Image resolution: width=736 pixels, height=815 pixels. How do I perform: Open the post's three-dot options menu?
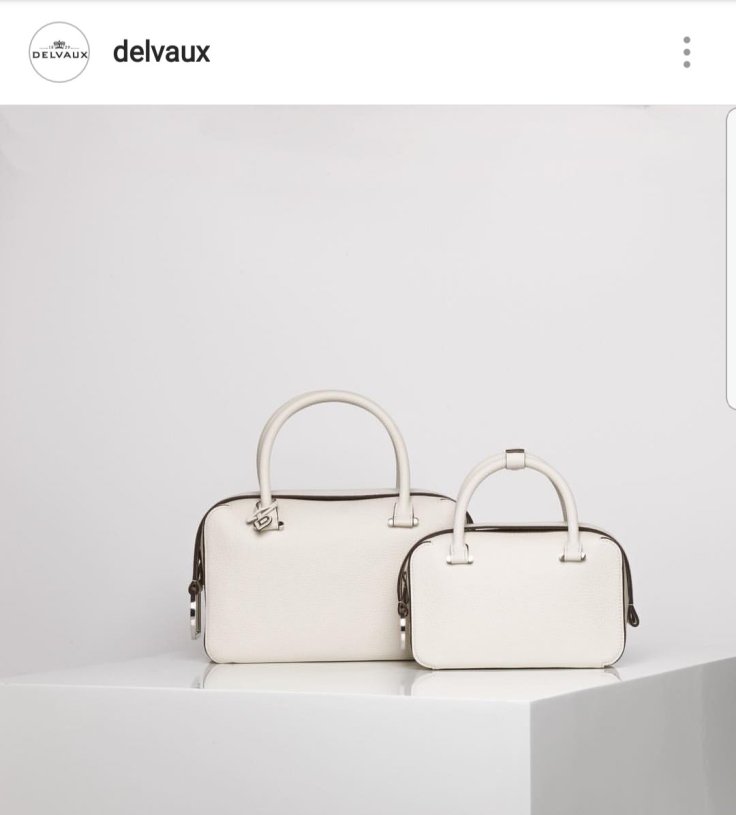[687, 52]
